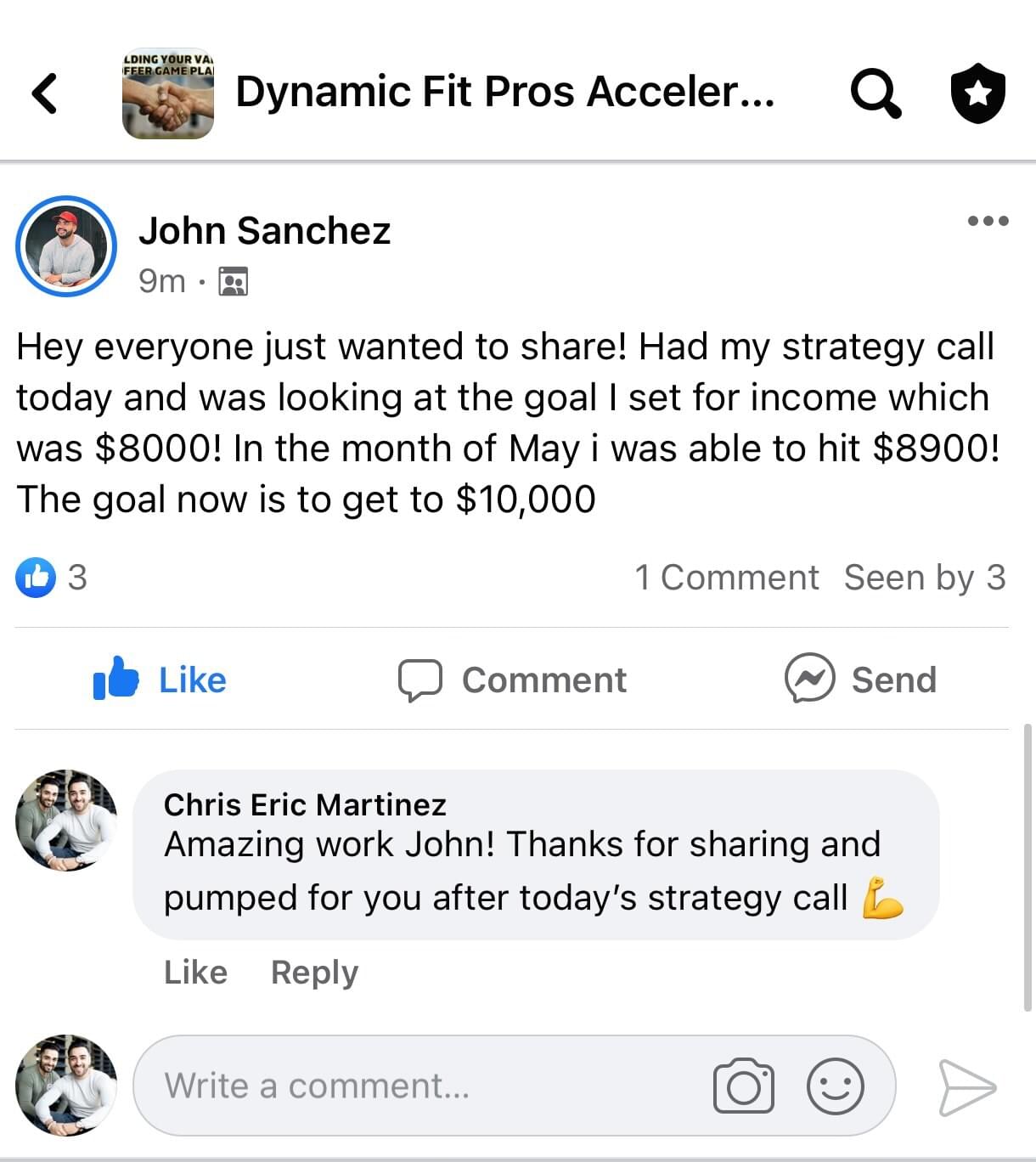Submit the comment with the send arrow
This screenshot has height=1162, width=1036.
tap(966, 1087)
